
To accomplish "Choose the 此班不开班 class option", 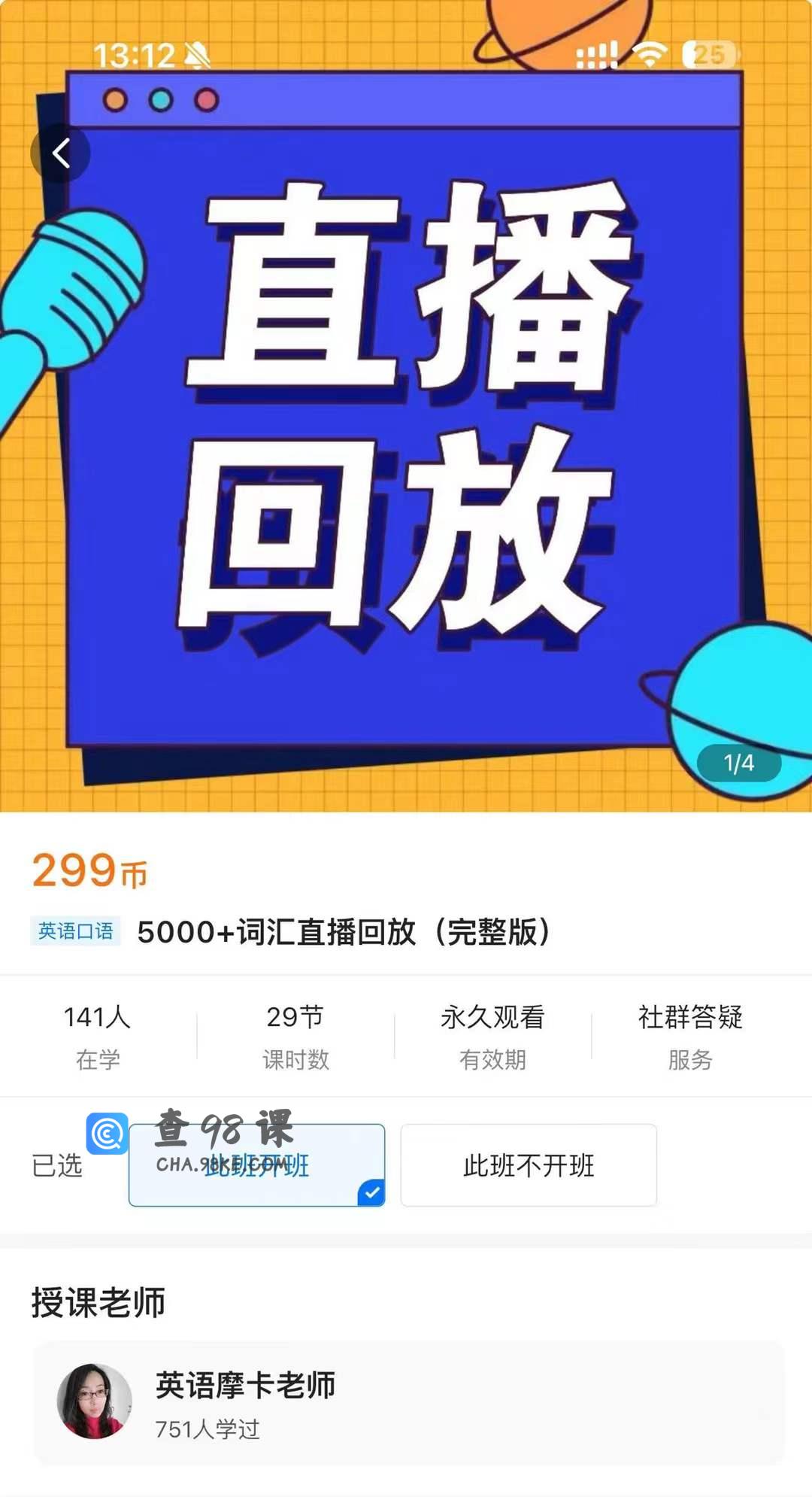I will click(x=529, y=1165).
